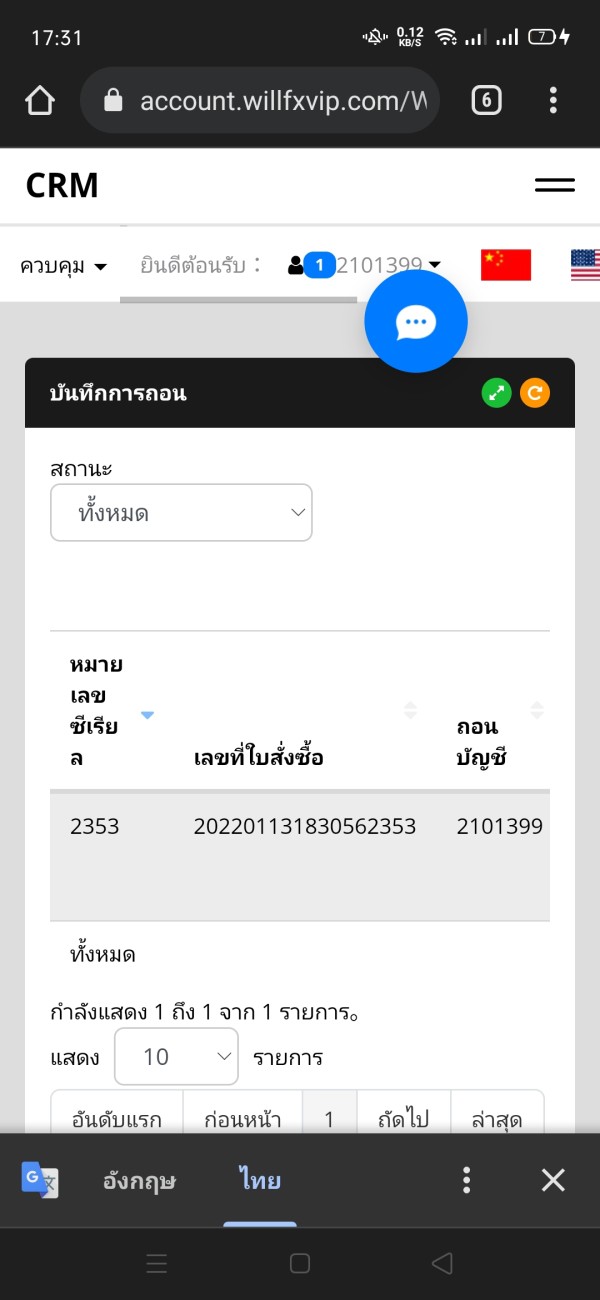Open the browser home page

[40, 100]
